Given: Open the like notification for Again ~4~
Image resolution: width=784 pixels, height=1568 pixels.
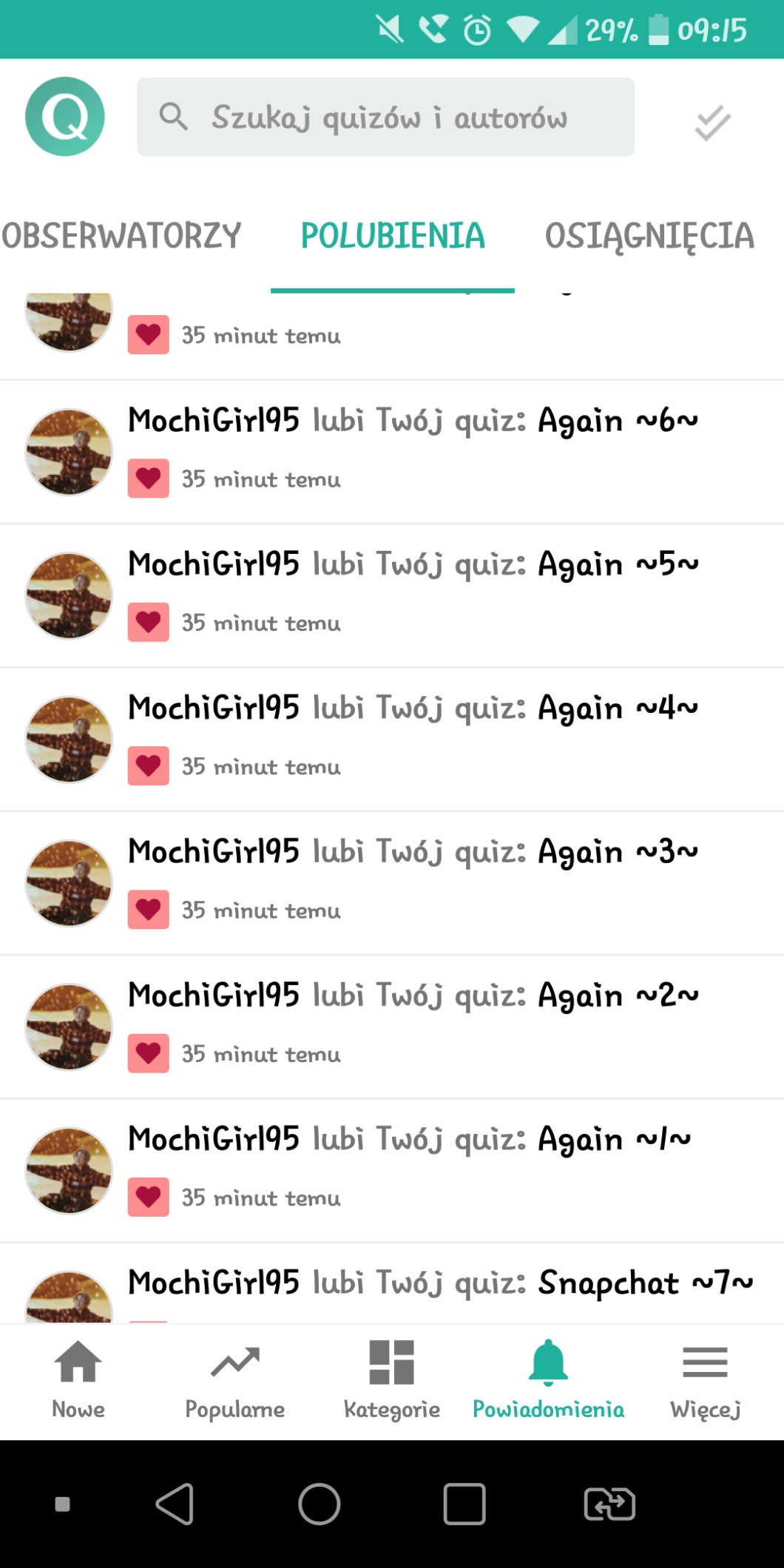Looking at the screenshot, I should point(413,737).
